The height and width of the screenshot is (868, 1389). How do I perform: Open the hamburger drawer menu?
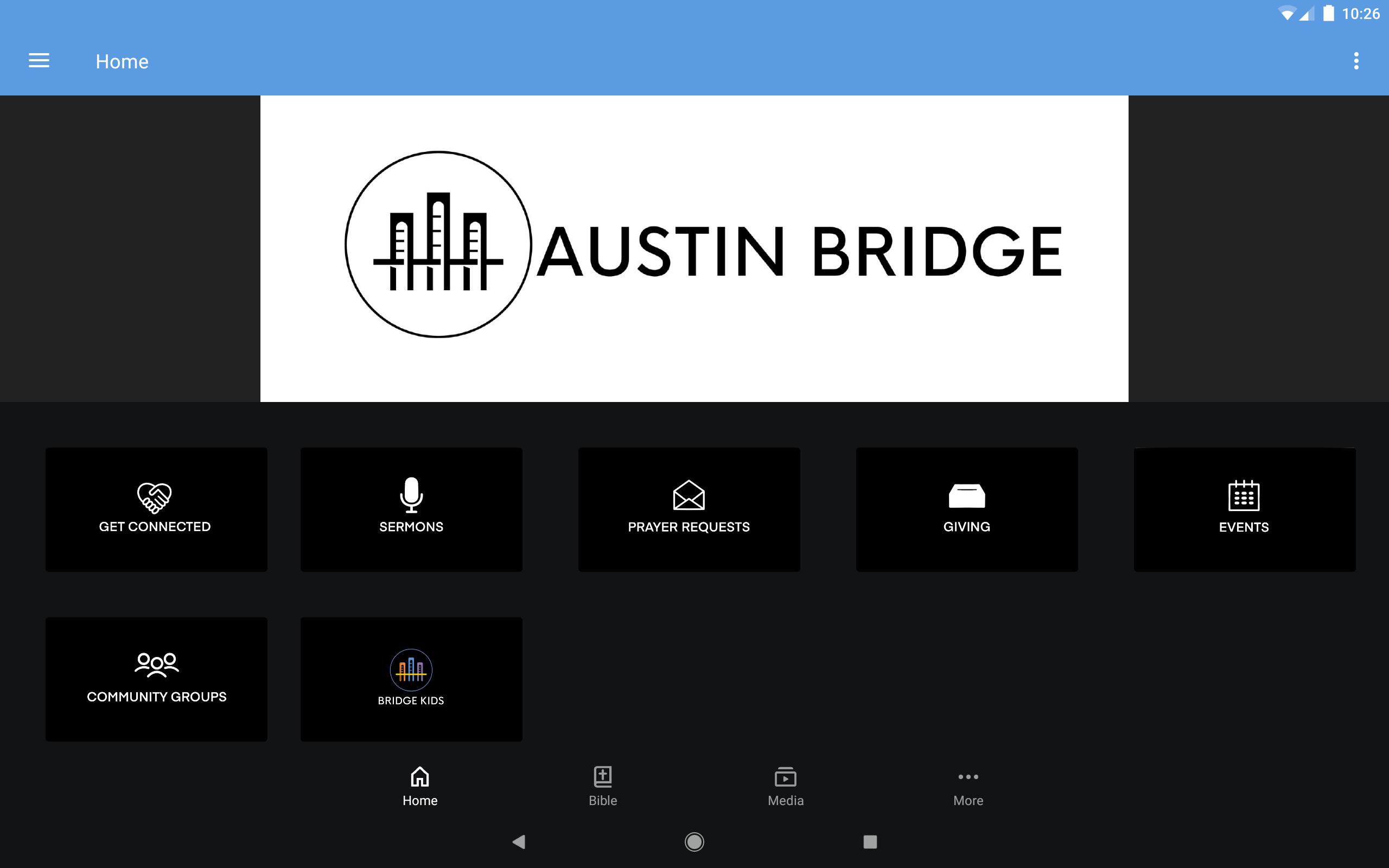[x=39, y=61]
